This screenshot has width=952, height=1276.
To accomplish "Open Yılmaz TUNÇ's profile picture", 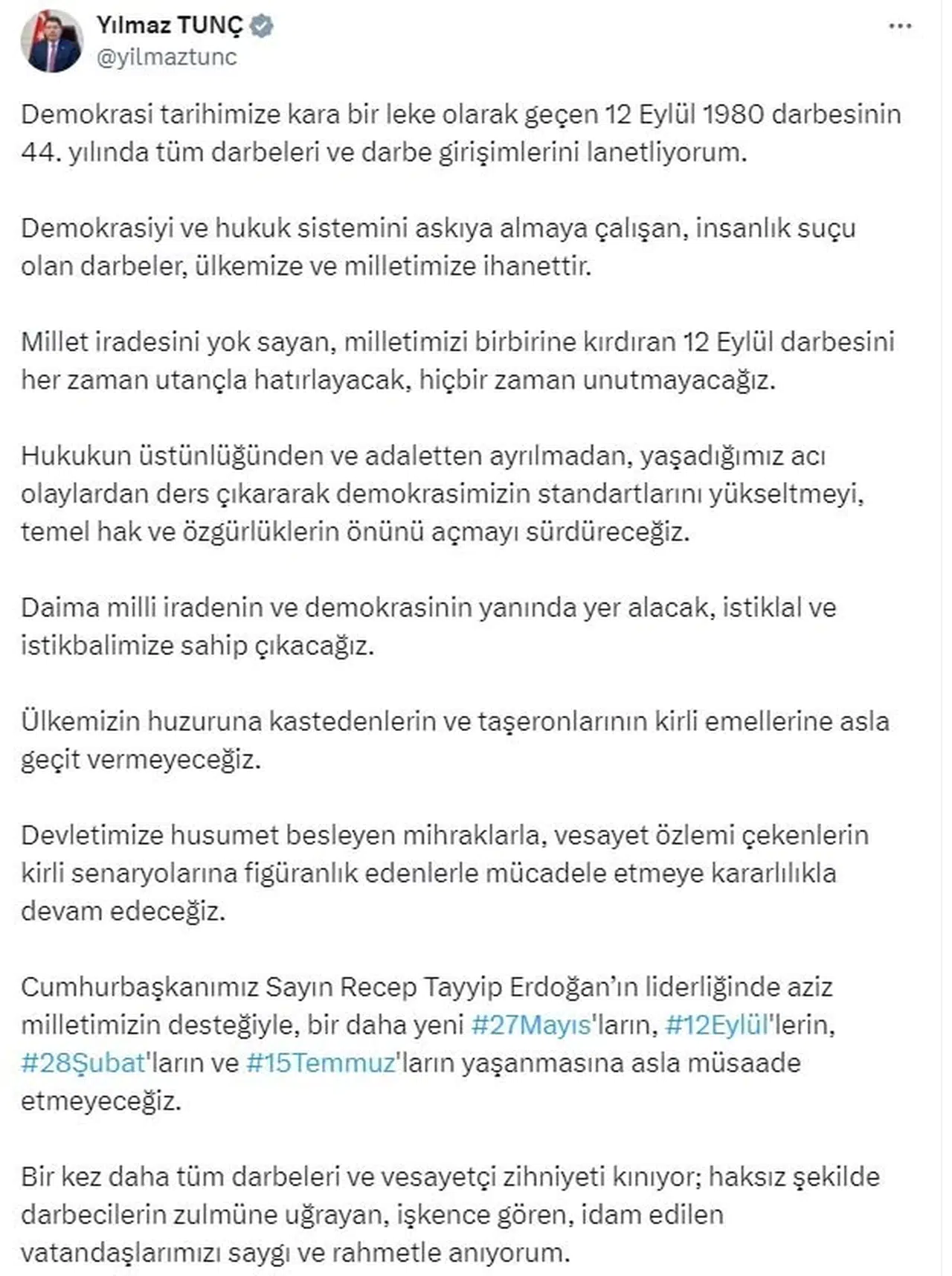I will (x=51, y=42).
